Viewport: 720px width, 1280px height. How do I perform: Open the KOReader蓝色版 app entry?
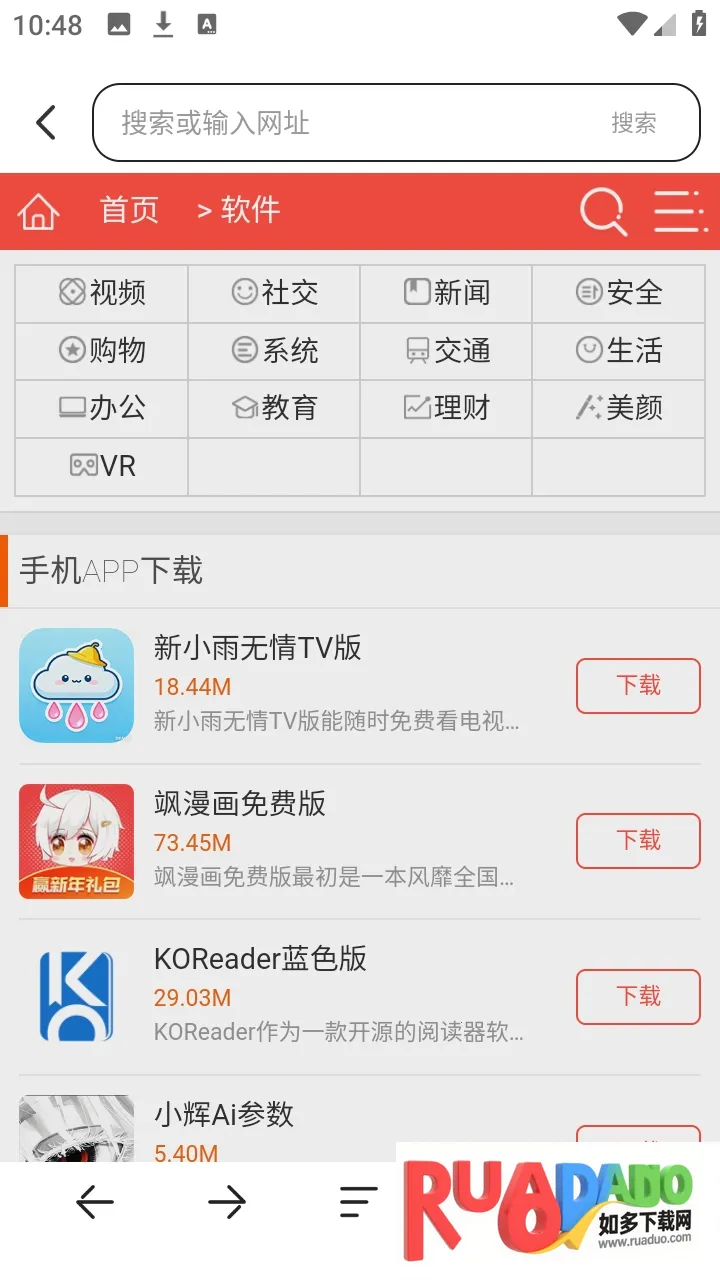(x=260, y=959)
